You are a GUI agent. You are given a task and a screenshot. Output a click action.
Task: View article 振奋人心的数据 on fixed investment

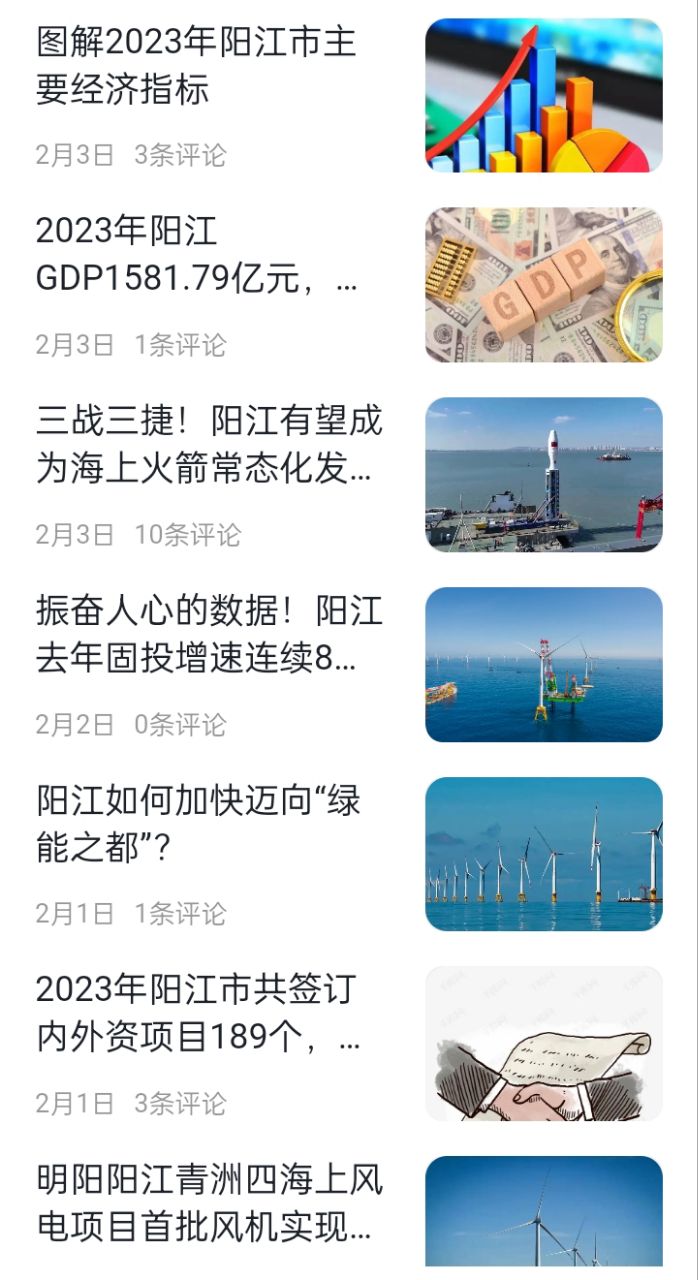208,635
